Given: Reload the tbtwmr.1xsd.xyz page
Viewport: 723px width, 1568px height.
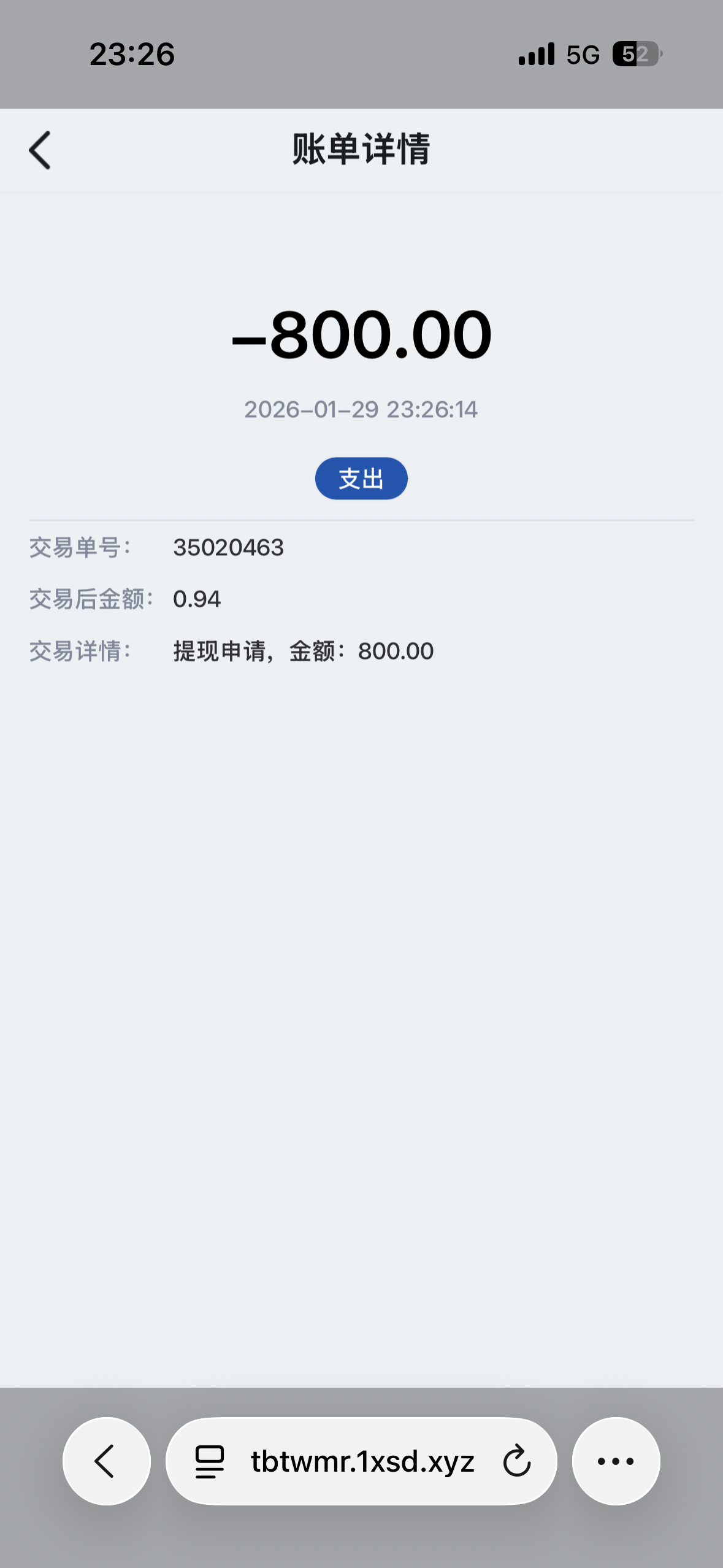Looking at the screenshot, I should click(516, 1461).
